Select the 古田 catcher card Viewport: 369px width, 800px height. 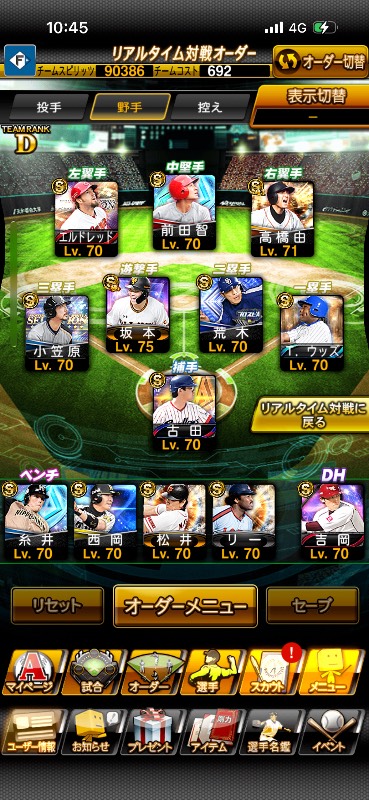click(x=184, y=412)
